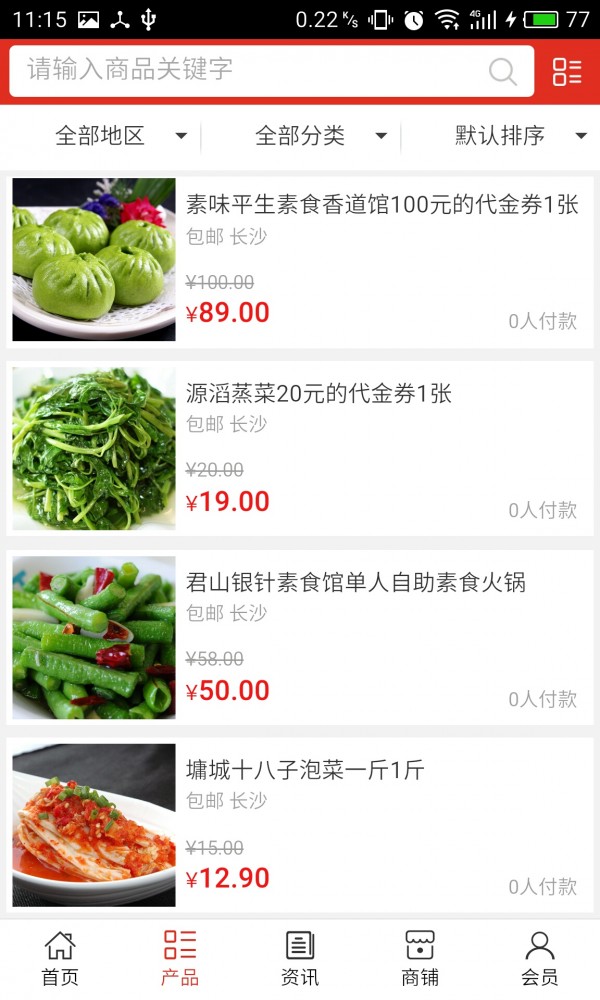Expand the 全部地区 region dropdown

point(120,136)
